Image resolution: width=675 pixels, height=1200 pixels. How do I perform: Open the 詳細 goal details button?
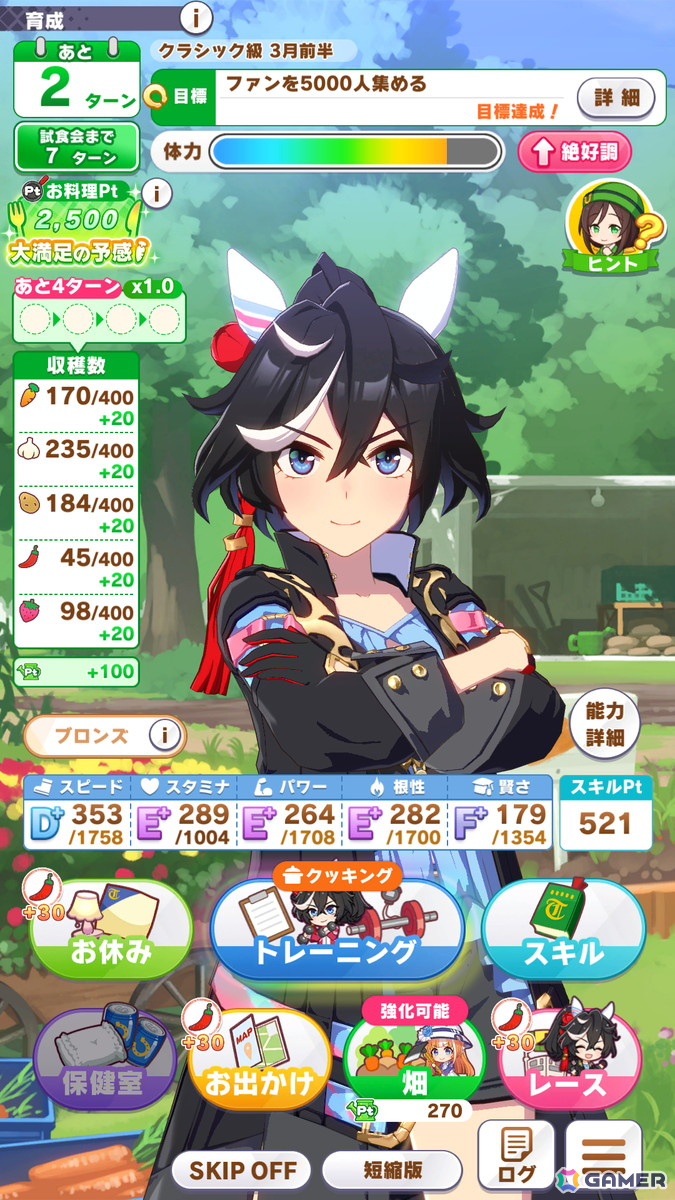point(615,99)
